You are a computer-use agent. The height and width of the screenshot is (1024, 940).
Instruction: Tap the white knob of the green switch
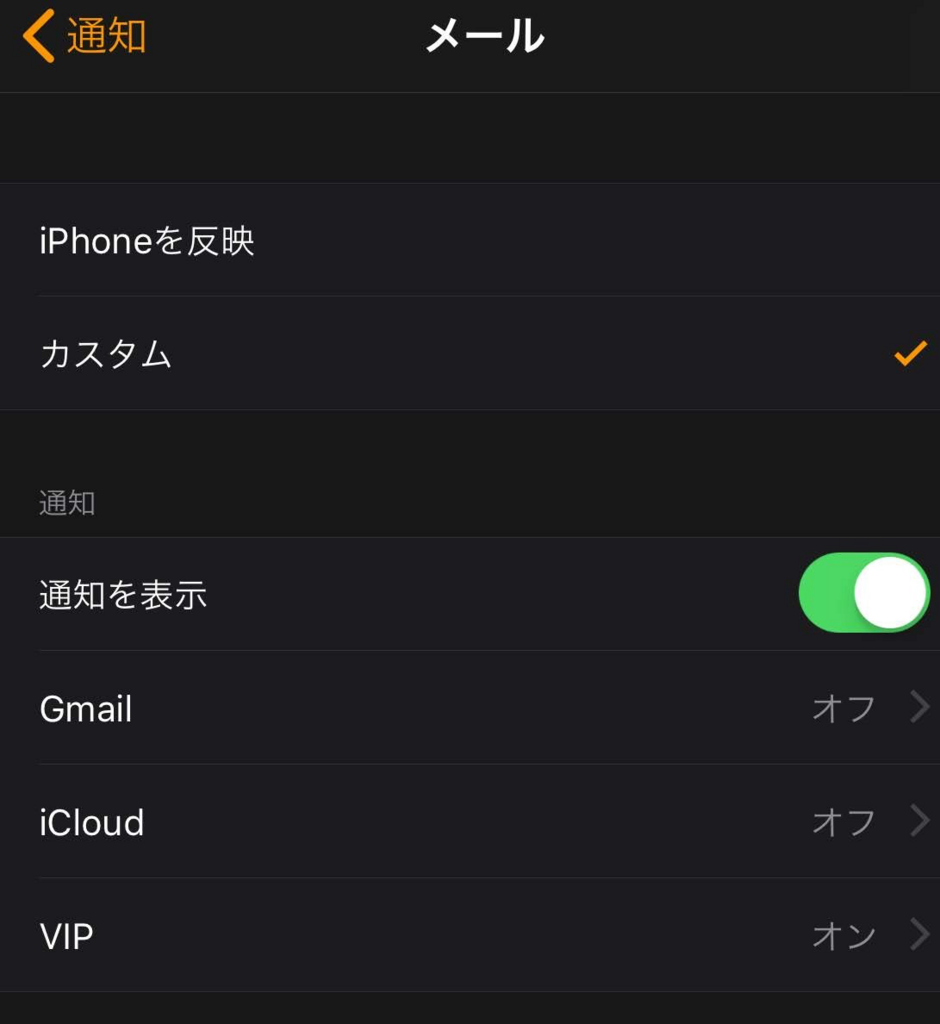pos(888,592)
